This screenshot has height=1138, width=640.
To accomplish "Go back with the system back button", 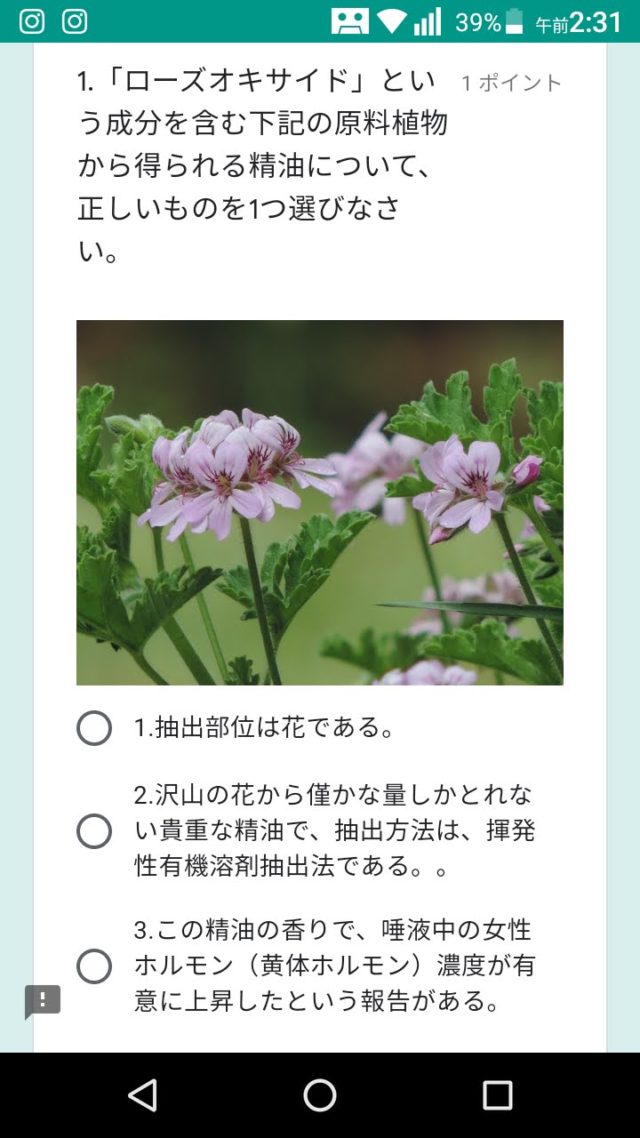I will tap(143, 1095).
